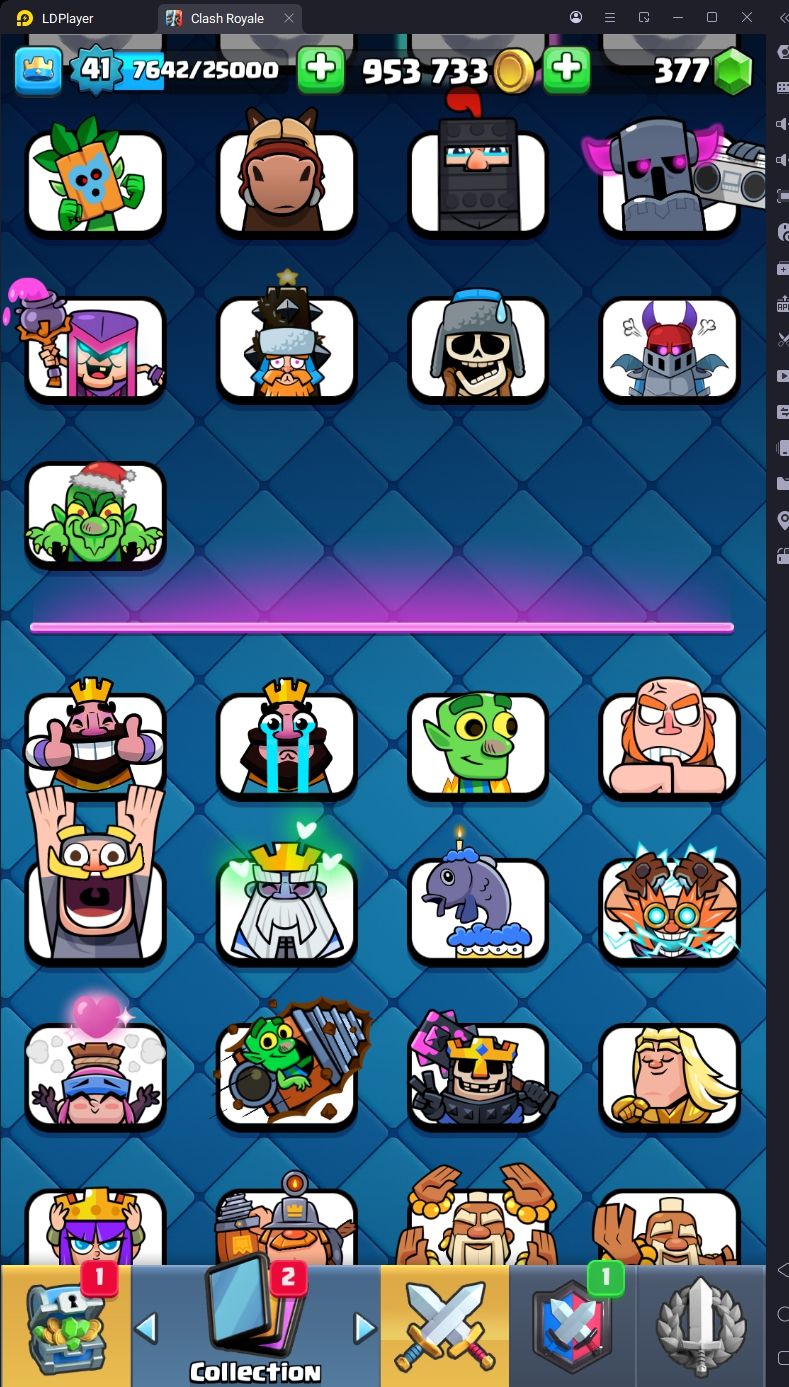
Task: Select the sweating skeleton emote
Action: 478,347
